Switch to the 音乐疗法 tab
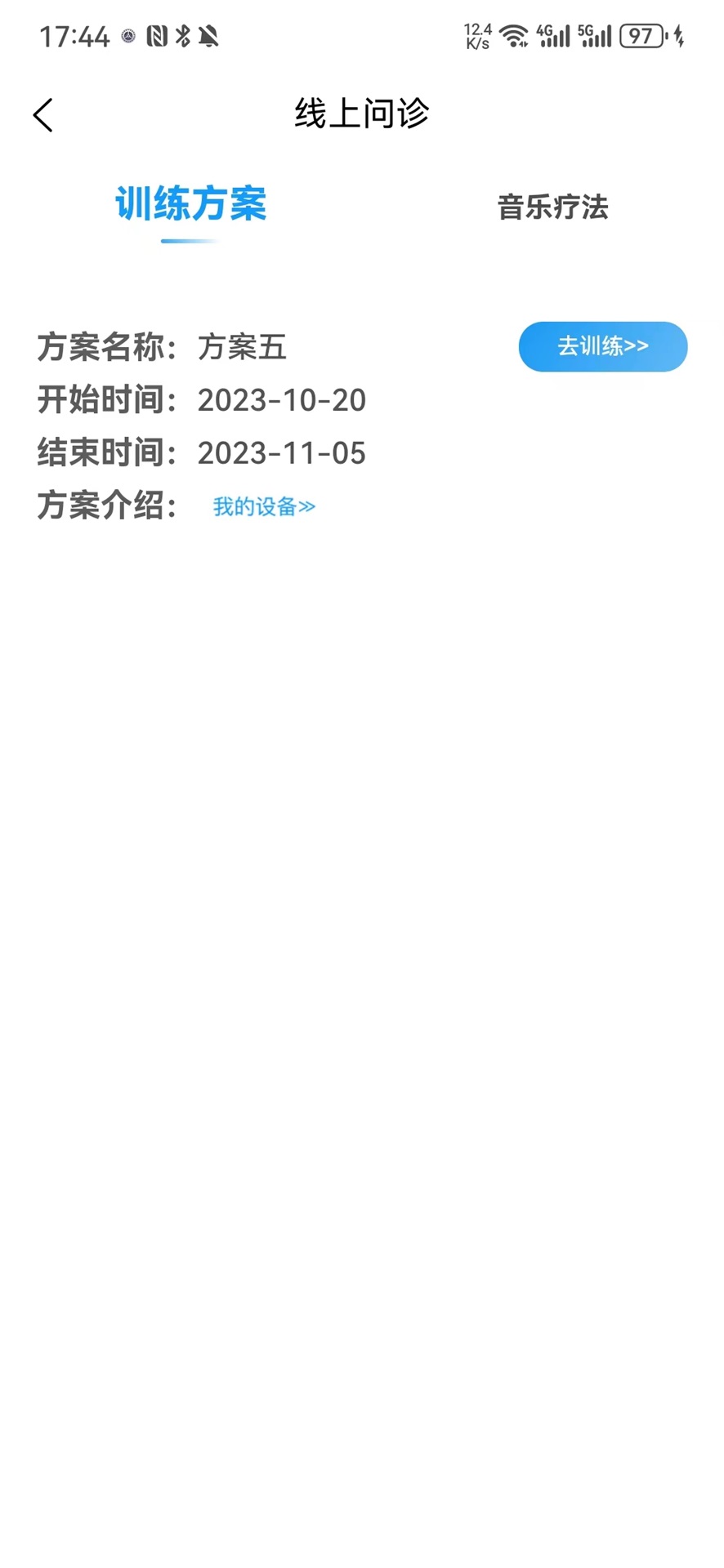The width and height of the screenshot is (724, 1568). coord(553,208)
